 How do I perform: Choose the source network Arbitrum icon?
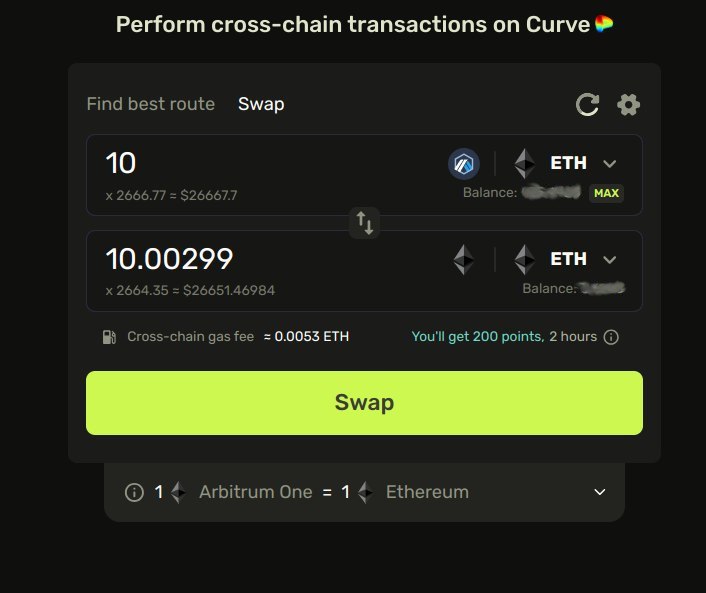point(464,164)
